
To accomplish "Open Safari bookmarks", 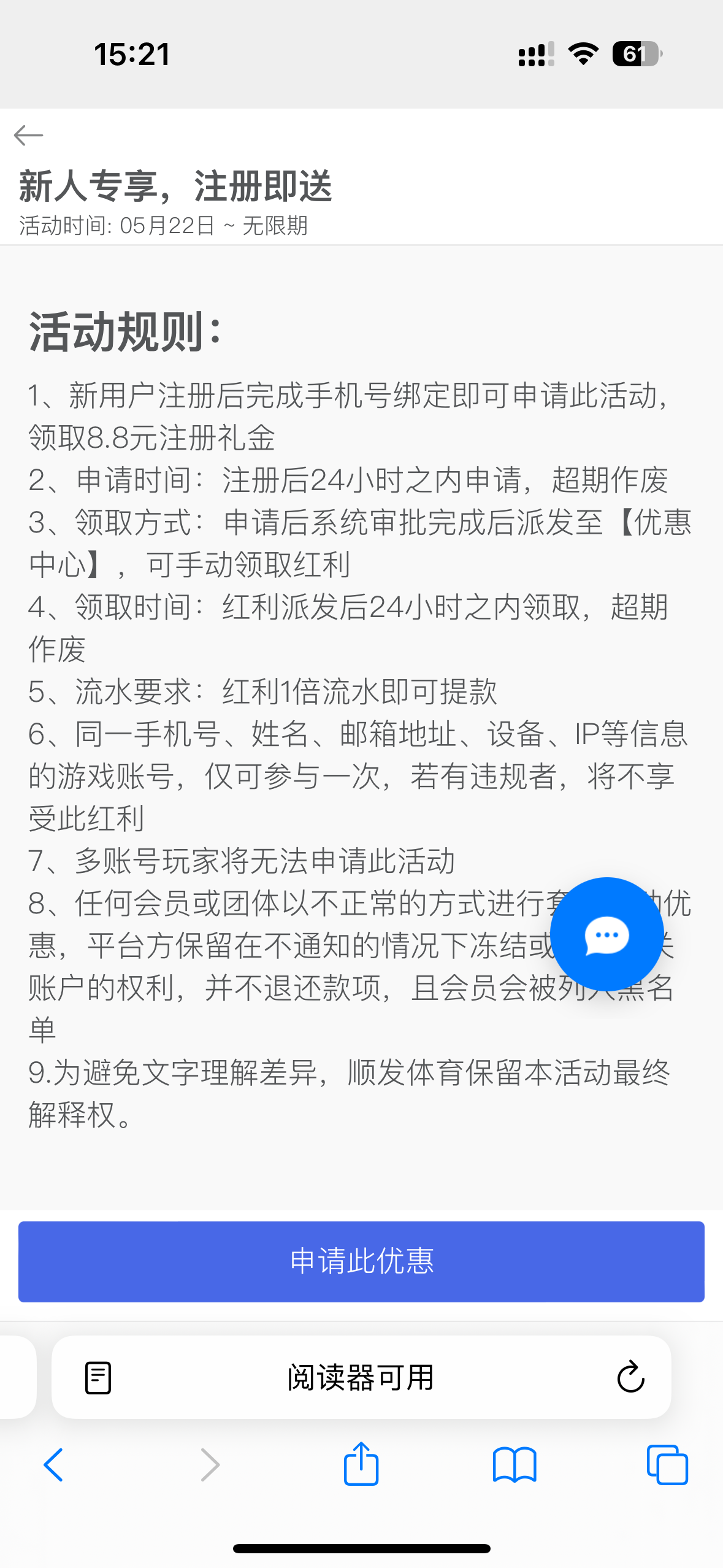I will (x=515, y=1465).
